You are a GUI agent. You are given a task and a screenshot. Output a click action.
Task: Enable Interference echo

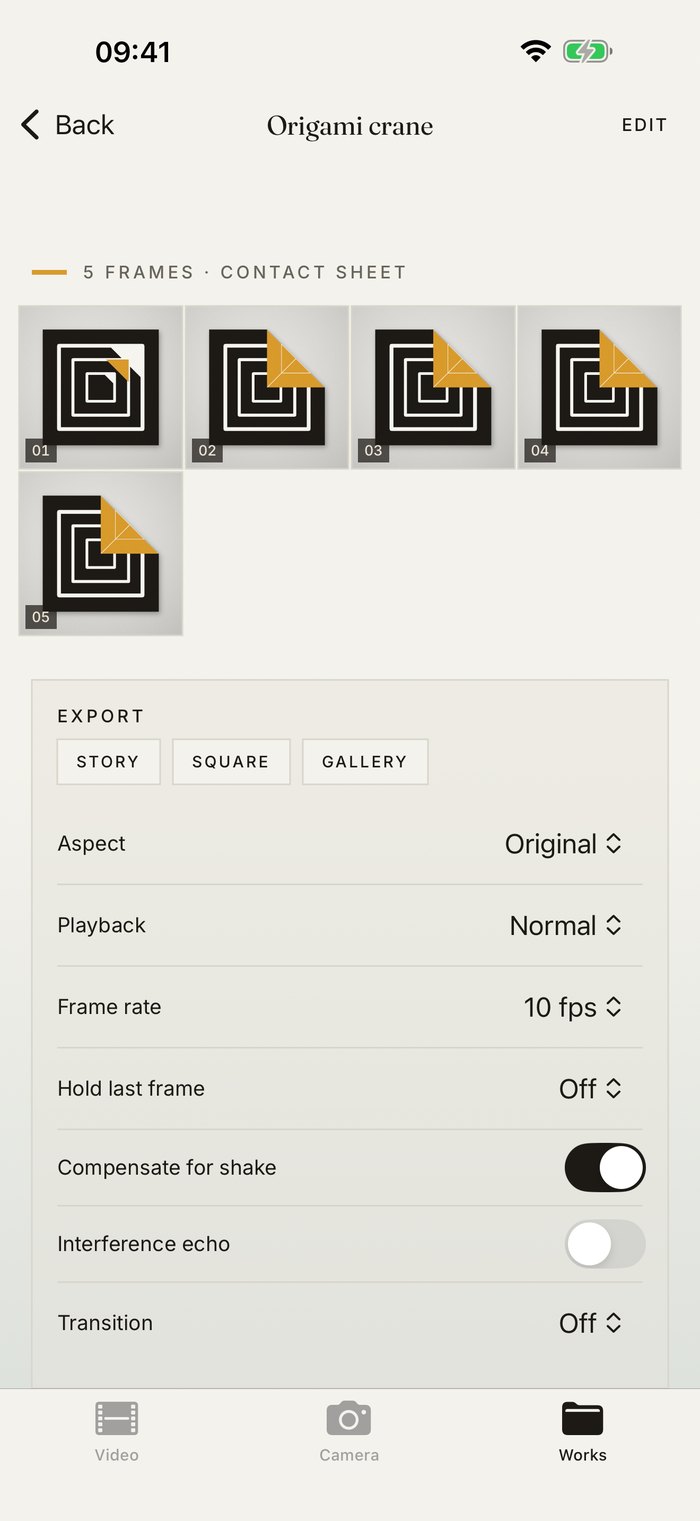(x=605, y=1244)
